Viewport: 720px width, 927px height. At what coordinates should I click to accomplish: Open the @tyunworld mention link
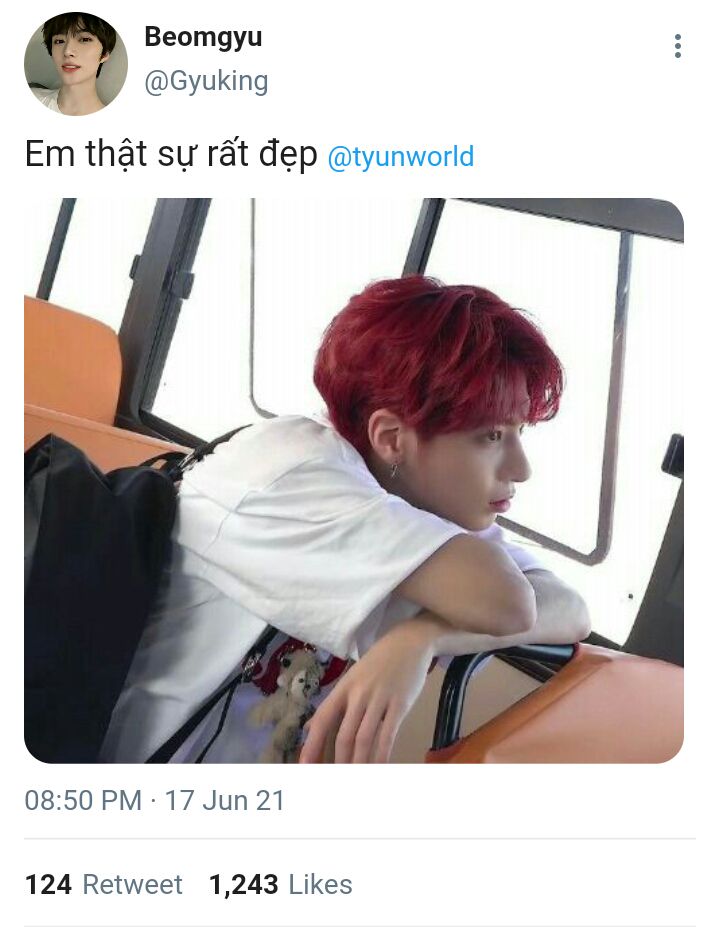click(x=401, y=157)
